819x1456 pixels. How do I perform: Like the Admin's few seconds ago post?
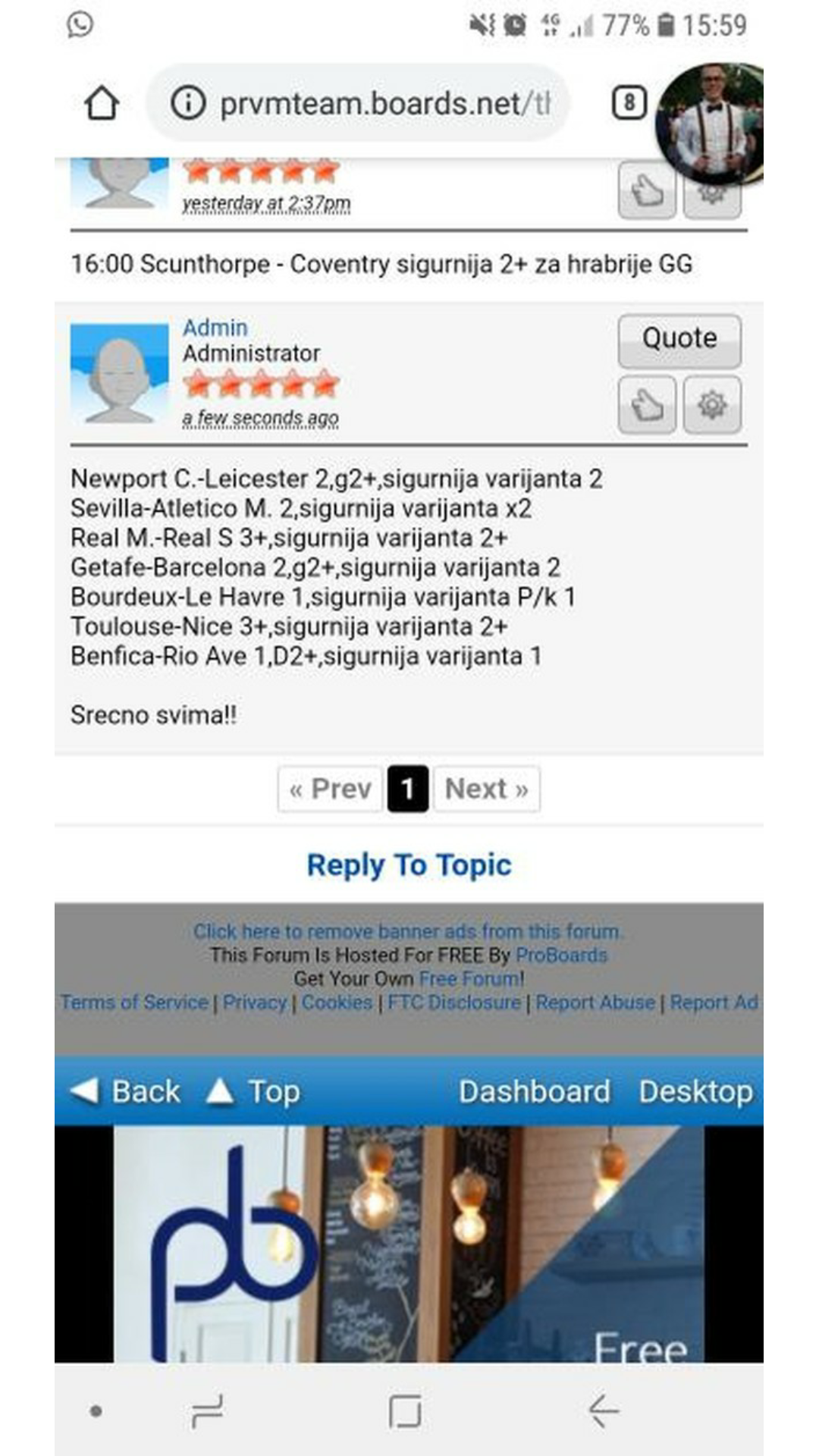pyautogui.click(x=647, y=405)
